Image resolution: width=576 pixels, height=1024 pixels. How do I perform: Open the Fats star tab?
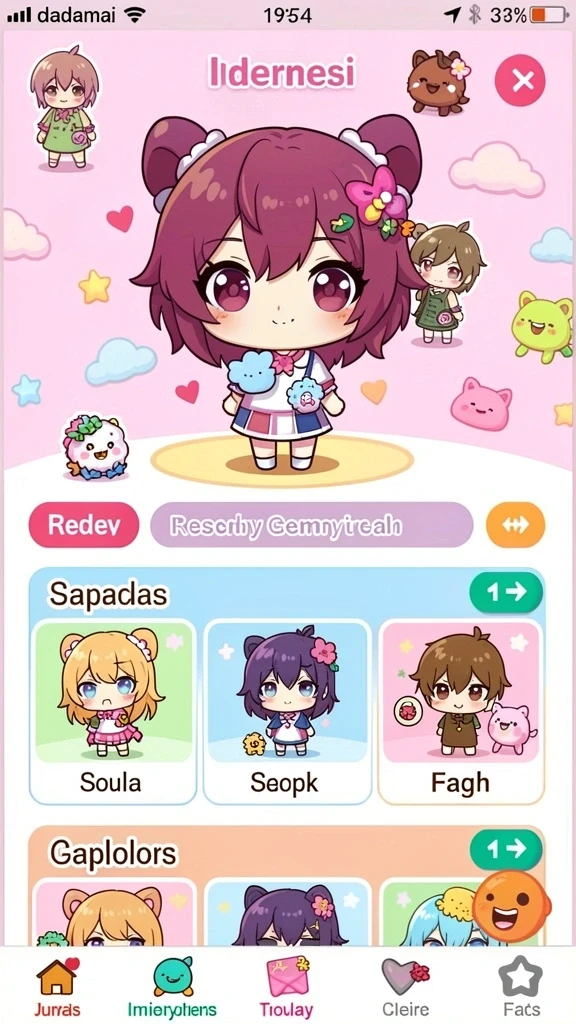(x=521, y=986)
